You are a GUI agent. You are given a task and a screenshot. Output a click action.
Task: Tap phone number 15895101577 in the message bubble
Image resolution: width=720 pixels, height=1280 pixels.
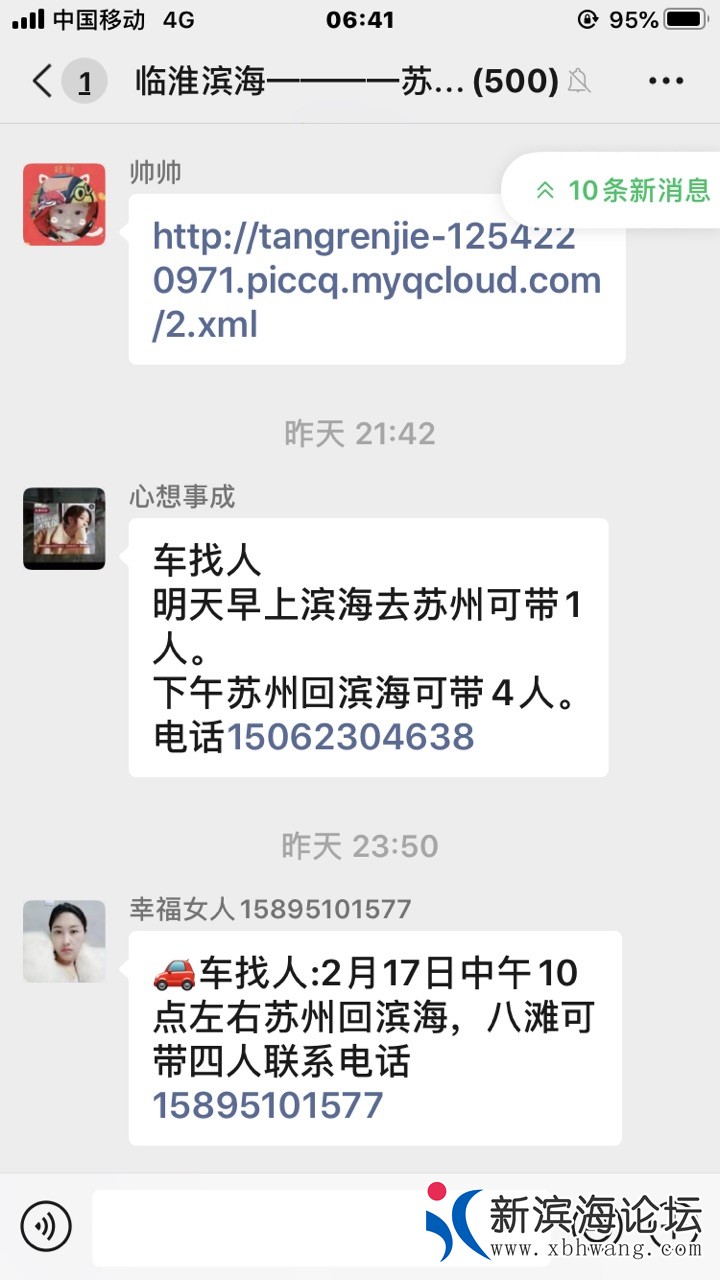(x=268, y=1105)
